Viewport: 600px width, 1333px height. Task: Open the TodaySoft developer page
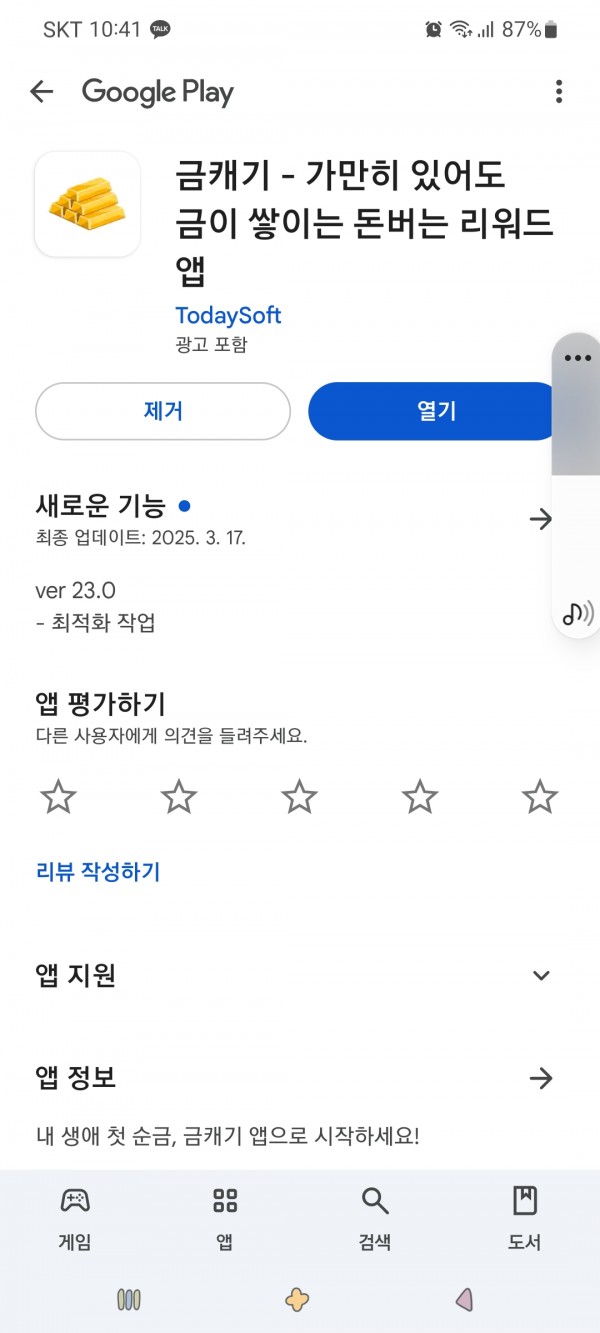(228, 315)
